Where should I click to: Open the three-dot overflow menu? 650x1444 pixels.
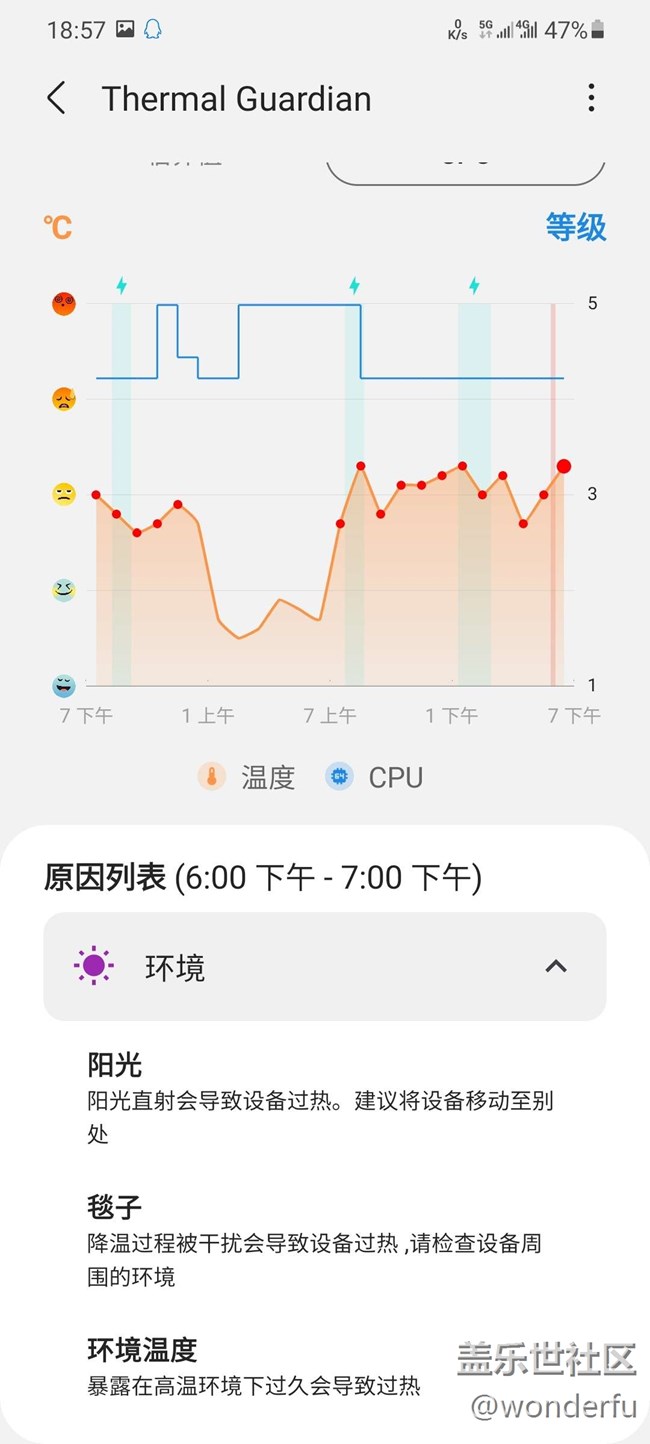click(x=592, y=98)
